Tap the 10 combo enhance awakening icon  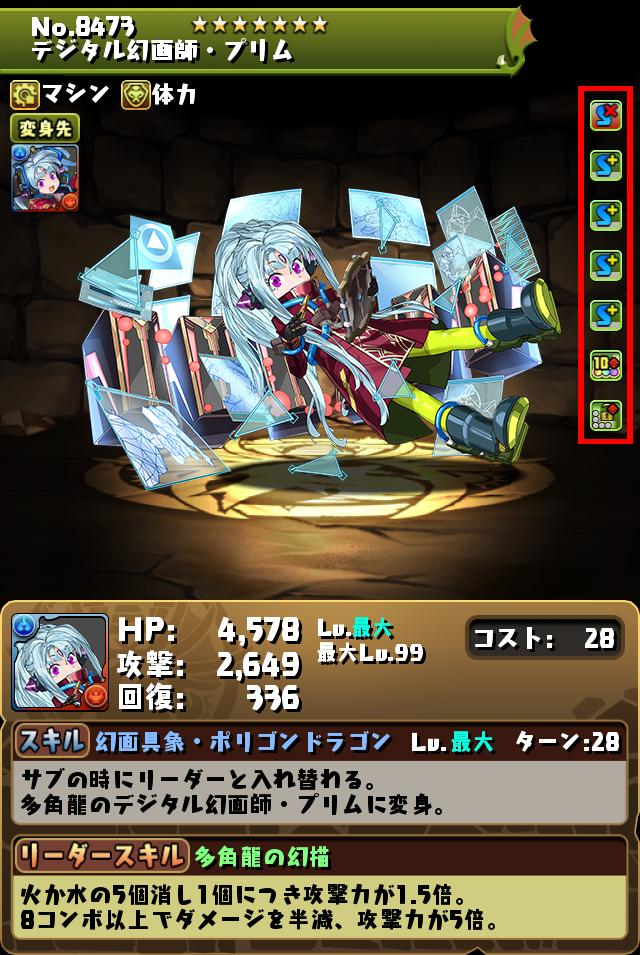605,364
